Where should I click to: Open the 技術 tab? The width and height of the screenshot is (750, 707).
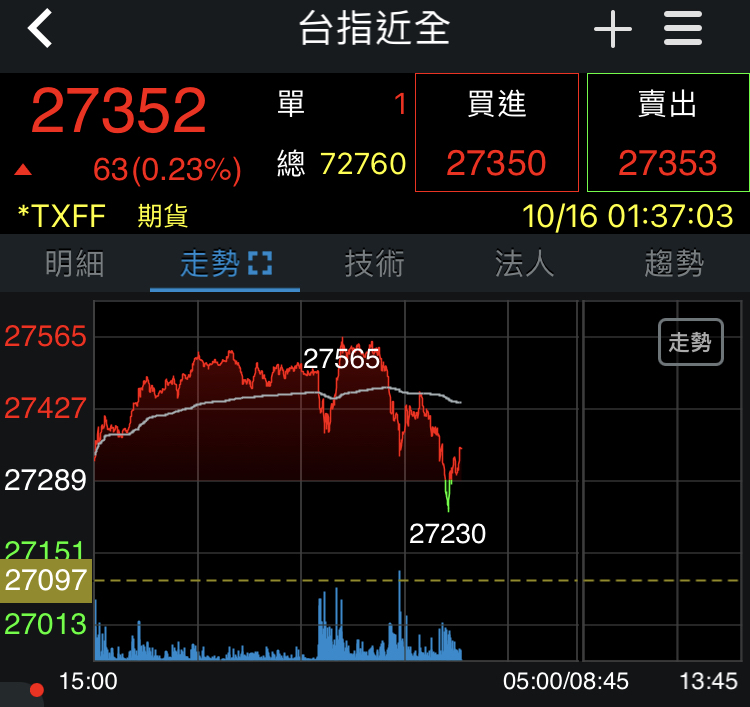coord(375,264)
